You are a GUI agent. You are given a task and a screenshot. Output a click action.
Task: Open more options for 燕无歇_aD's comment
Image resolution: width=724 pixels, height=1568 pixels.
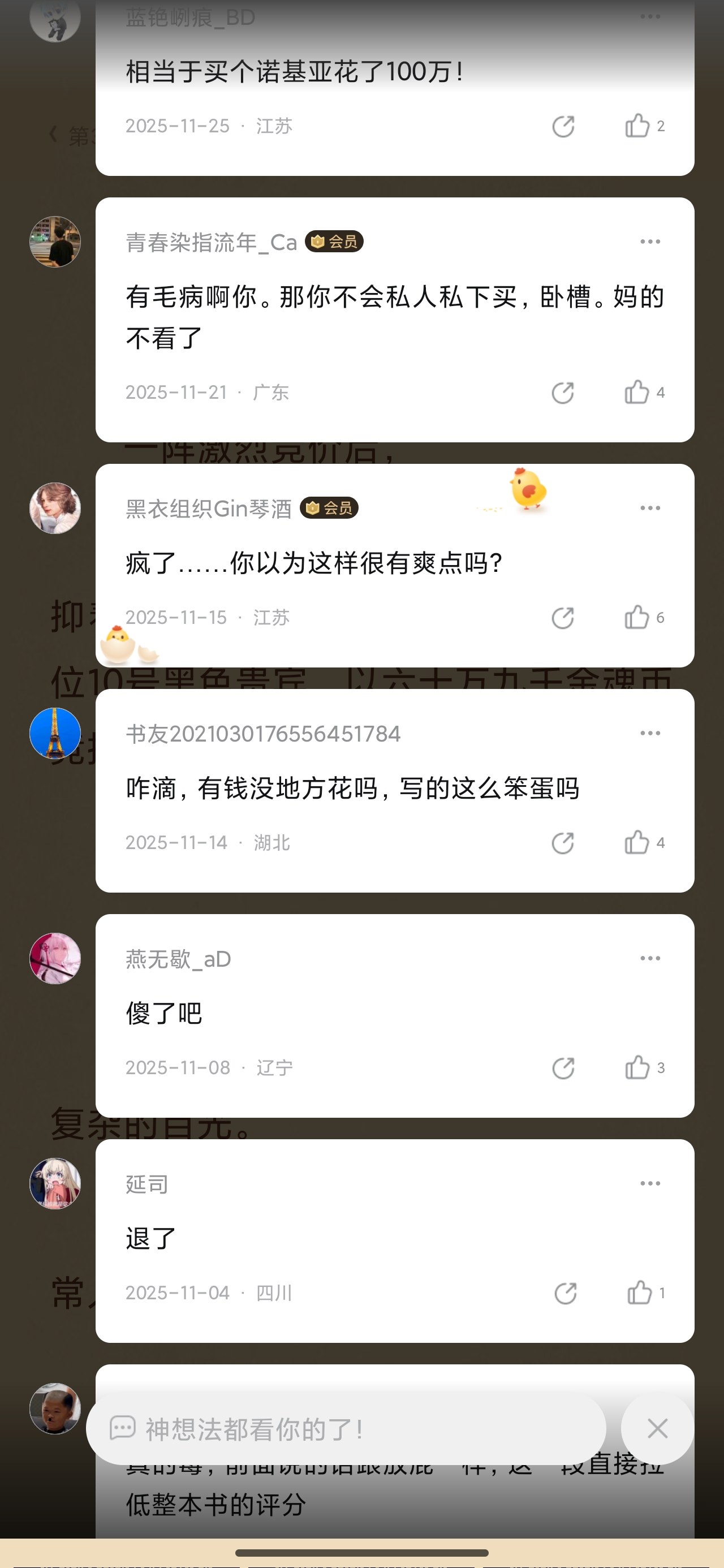[650, 958]
